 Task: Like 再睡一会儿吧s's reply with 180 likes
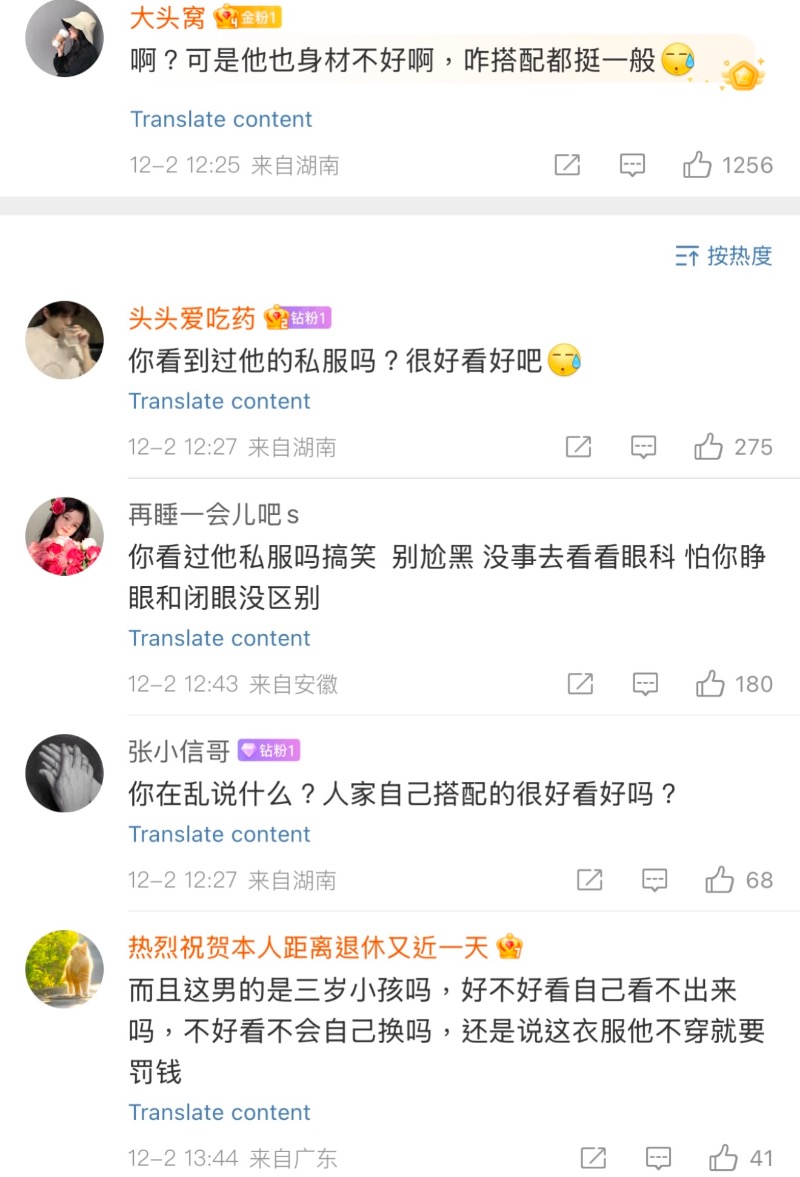[711, 684]
